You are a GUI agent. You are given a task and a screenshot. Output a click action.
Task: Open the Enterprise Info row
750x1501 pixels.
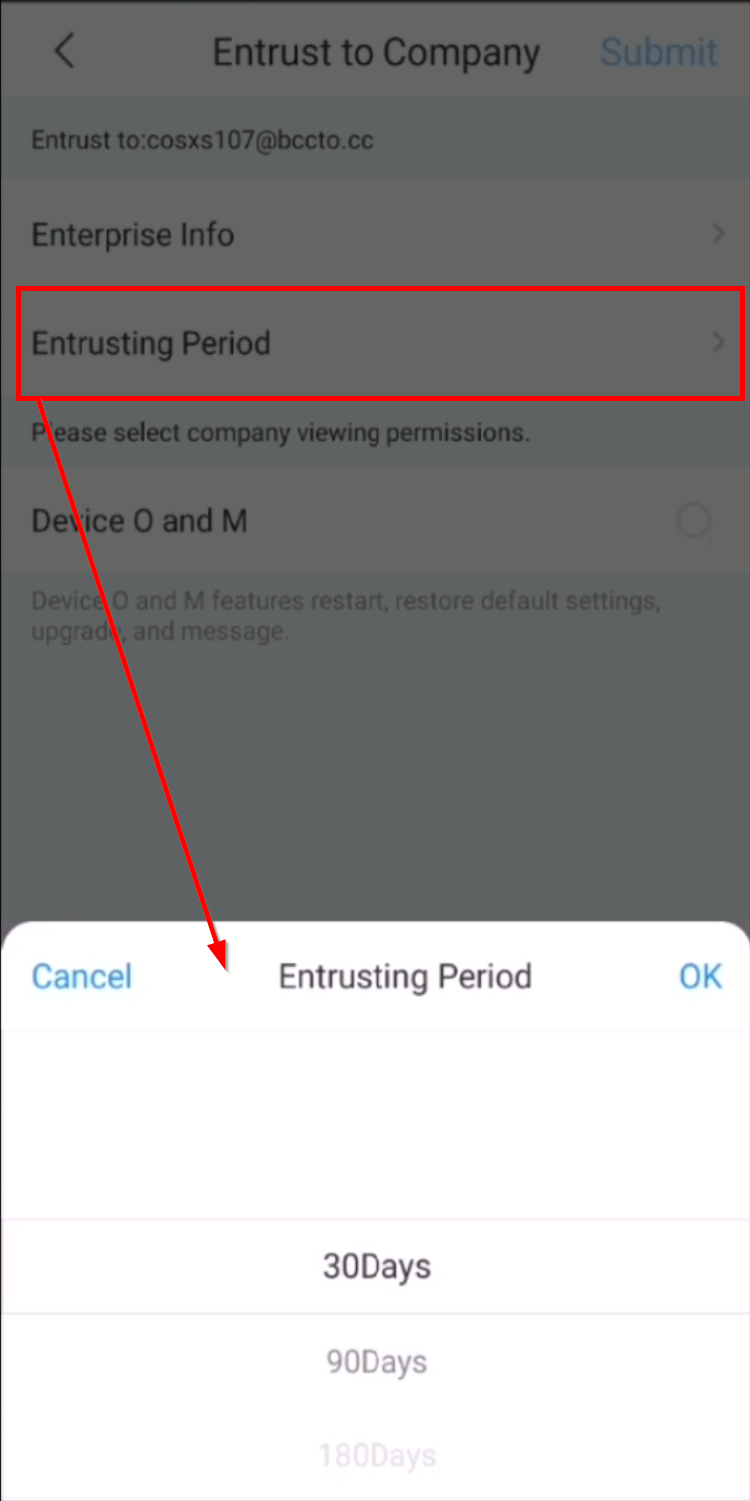click(x=375, y=235)
